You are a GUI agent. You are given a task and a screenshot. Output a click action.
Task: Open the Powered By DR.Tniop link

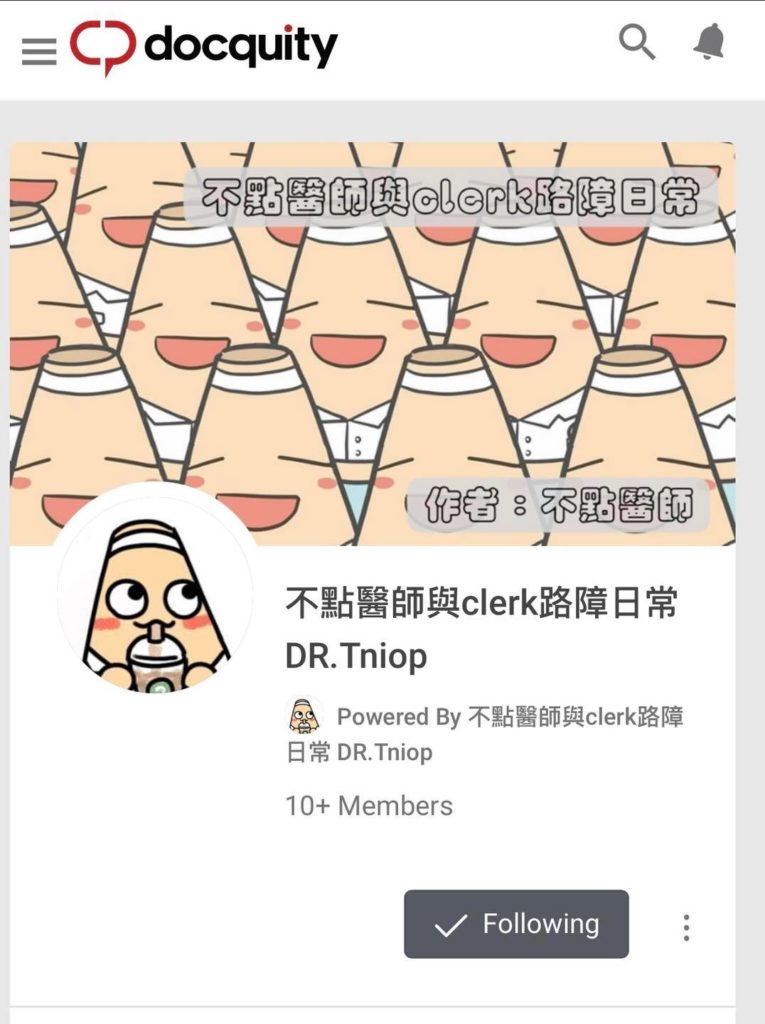pos(484,734)
